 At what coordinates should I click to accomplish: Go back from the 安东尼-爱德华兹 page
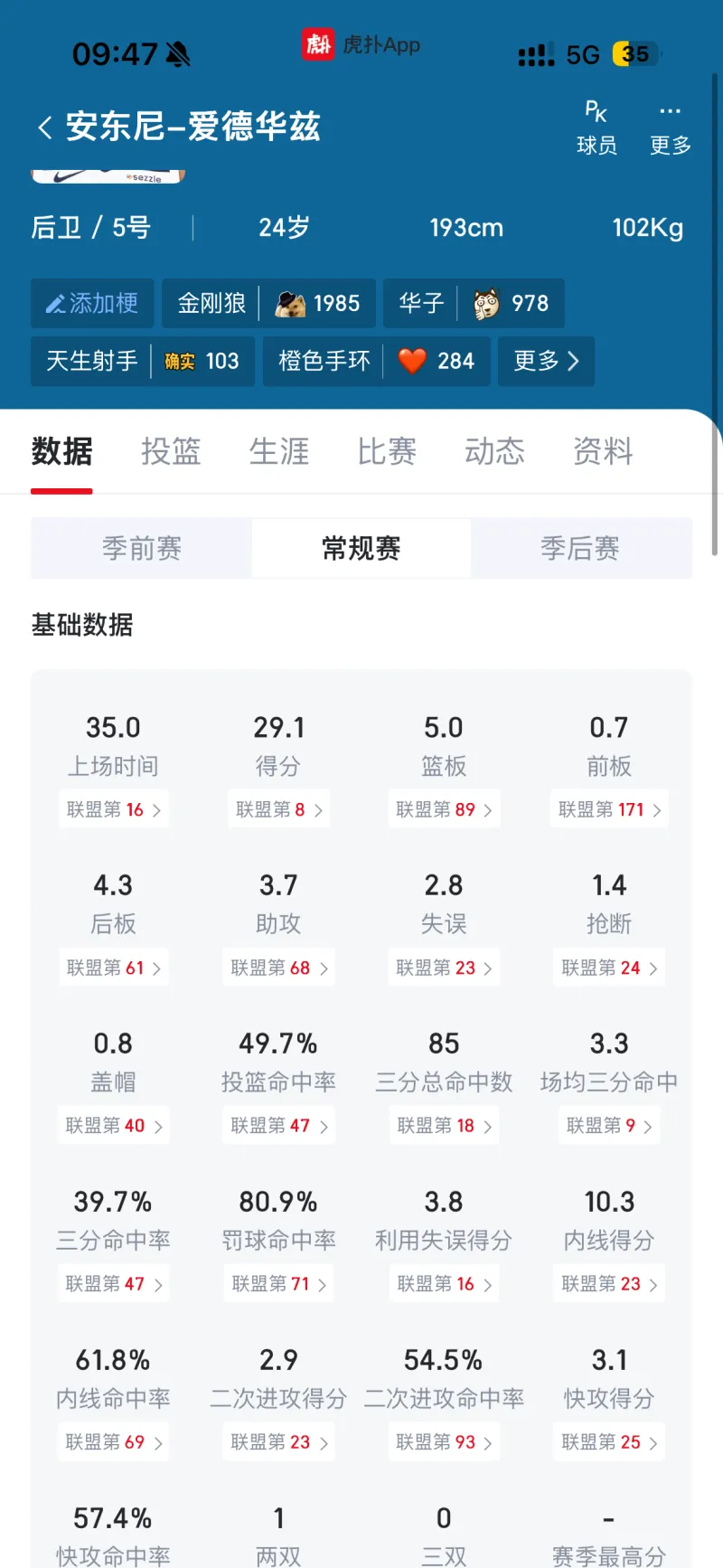(x=44, y=128)
